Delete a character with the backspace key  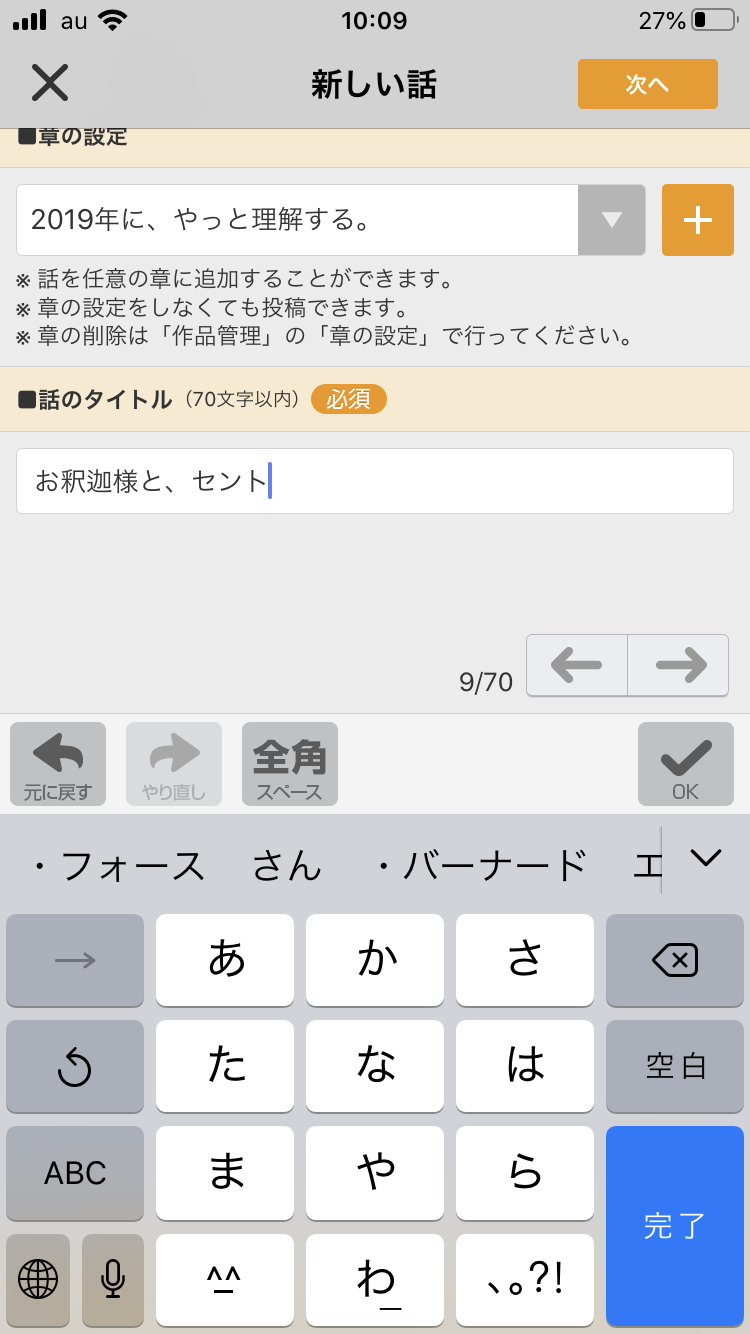[674, 961]
